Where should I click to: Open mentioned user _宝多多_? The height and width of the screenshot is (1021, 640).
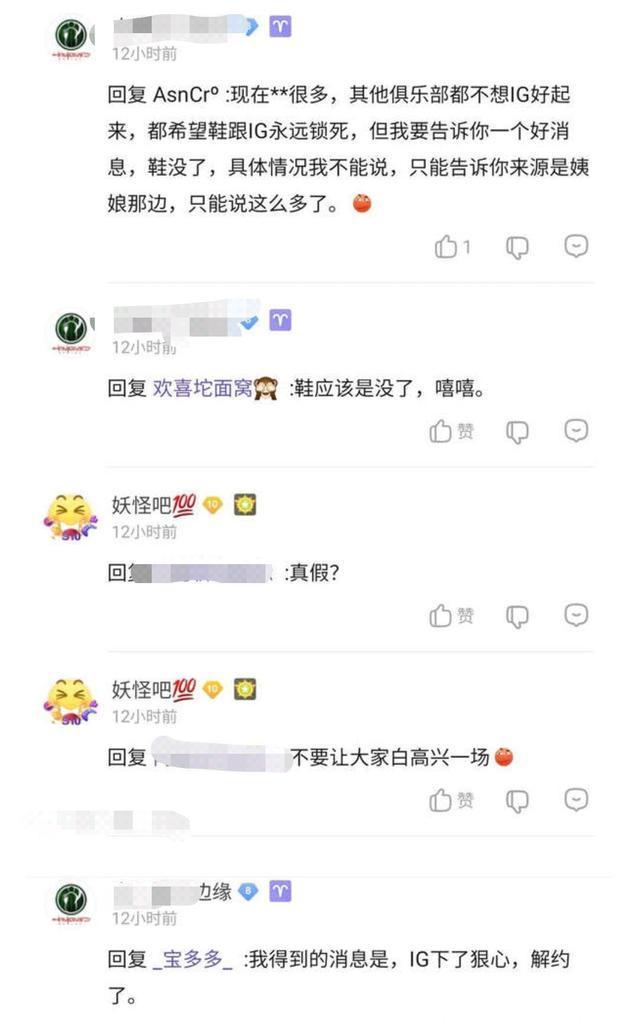[x=193, y=960]
